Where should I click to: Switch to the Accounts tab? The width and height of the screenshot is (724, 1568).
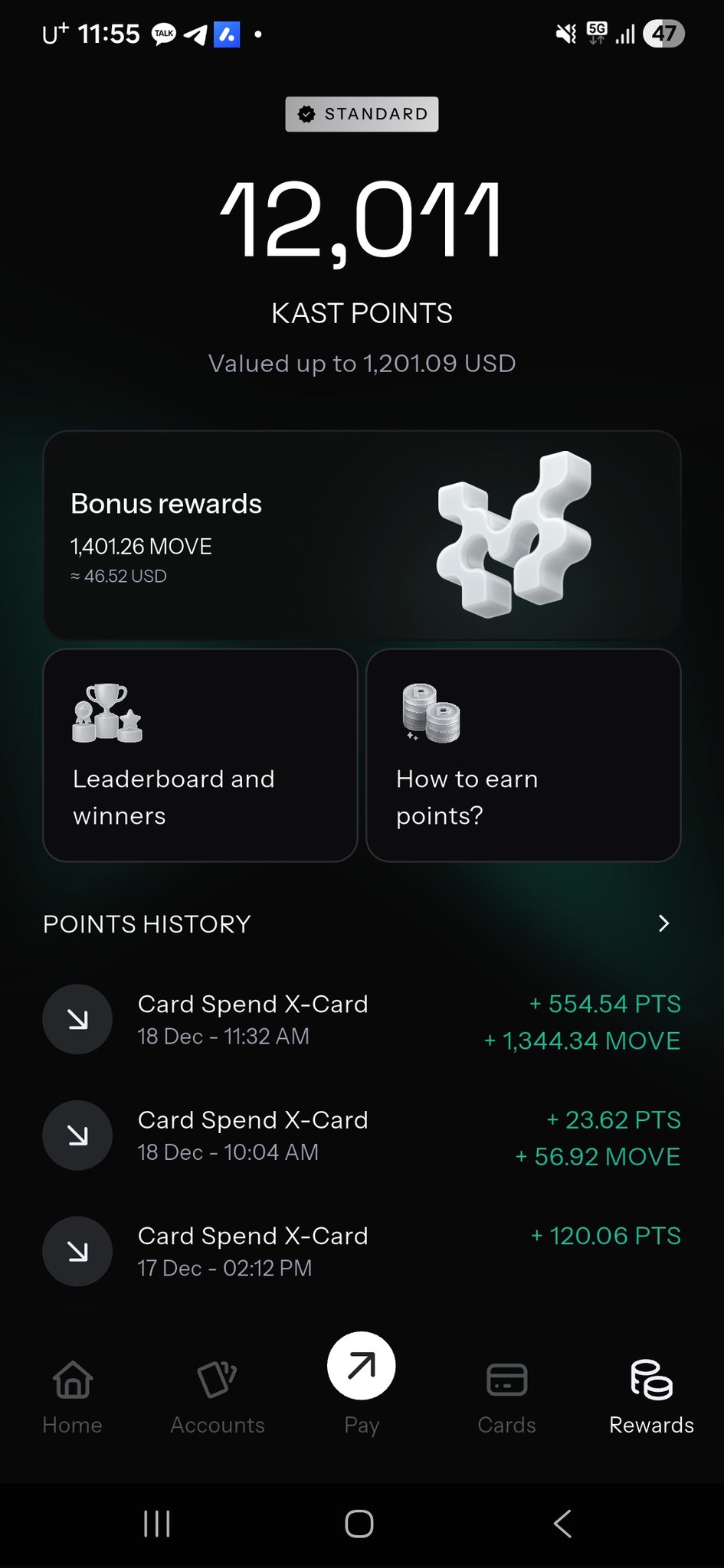point(218,1396)
